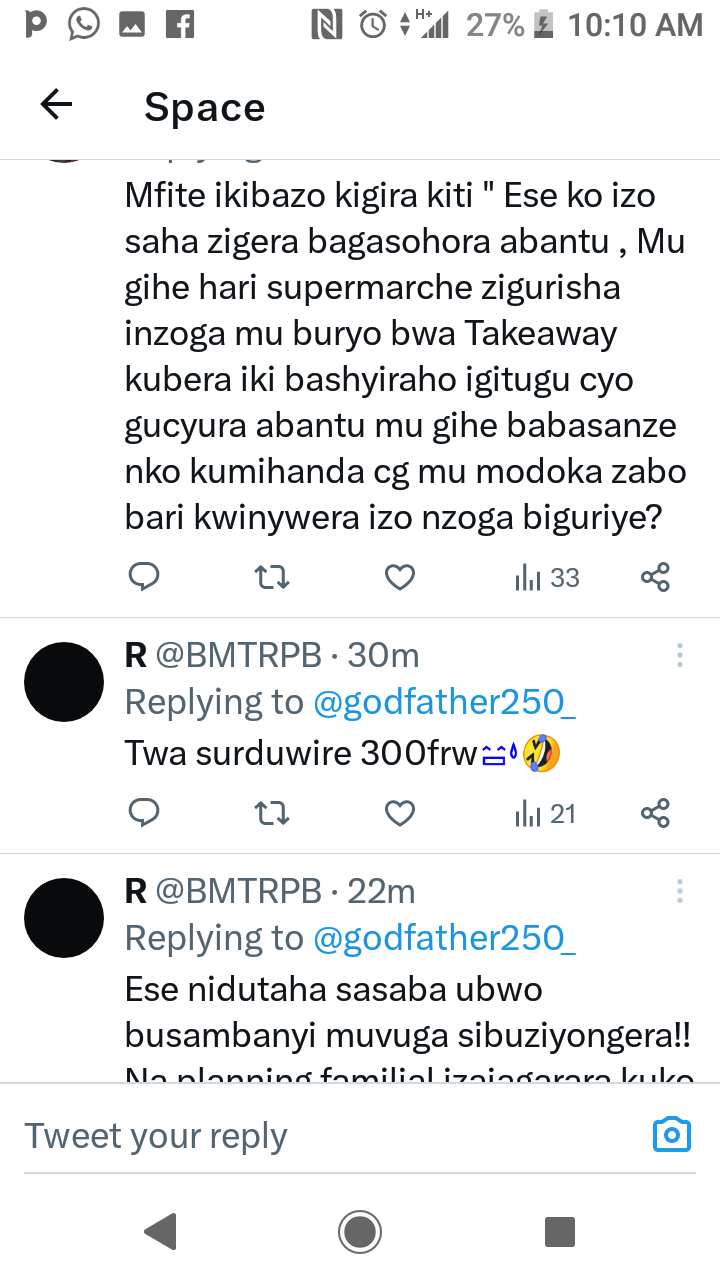Open recent apps from the navigation bar

pyautogui.click(x=560, y=1231)
